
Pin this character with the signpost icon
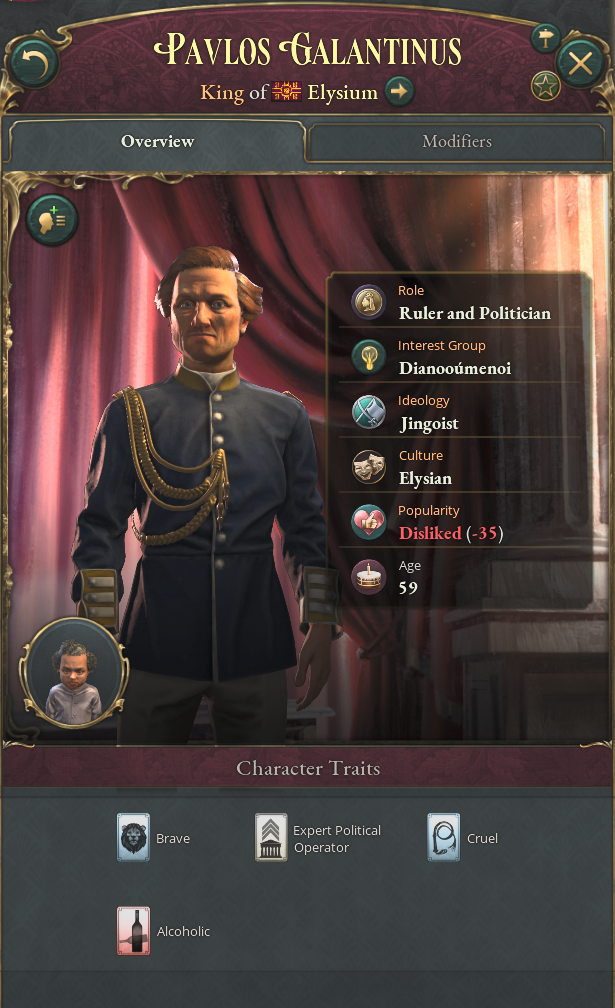tap(545, 38)
